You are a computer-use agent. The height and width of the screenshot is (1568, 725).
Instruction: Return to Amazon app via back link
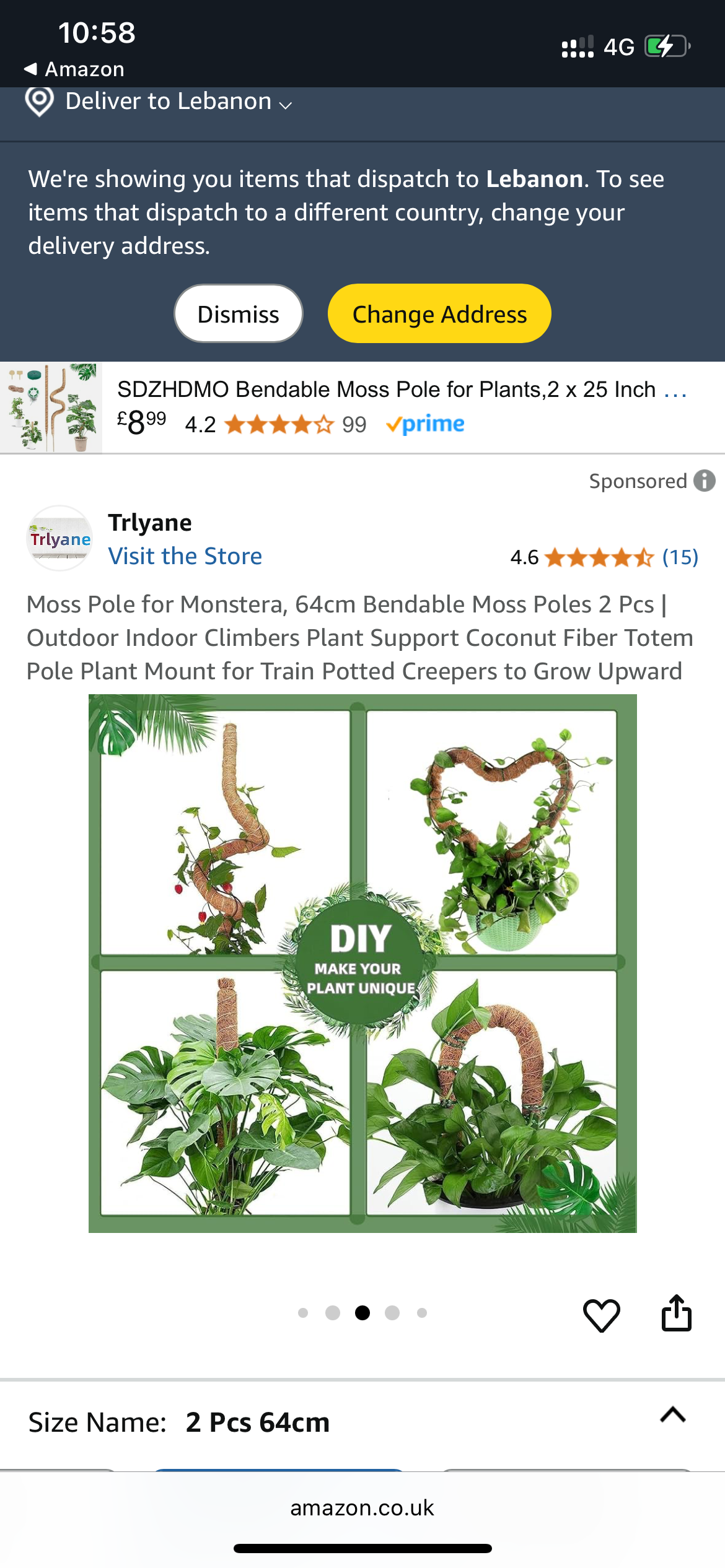(x=74, y=69)
